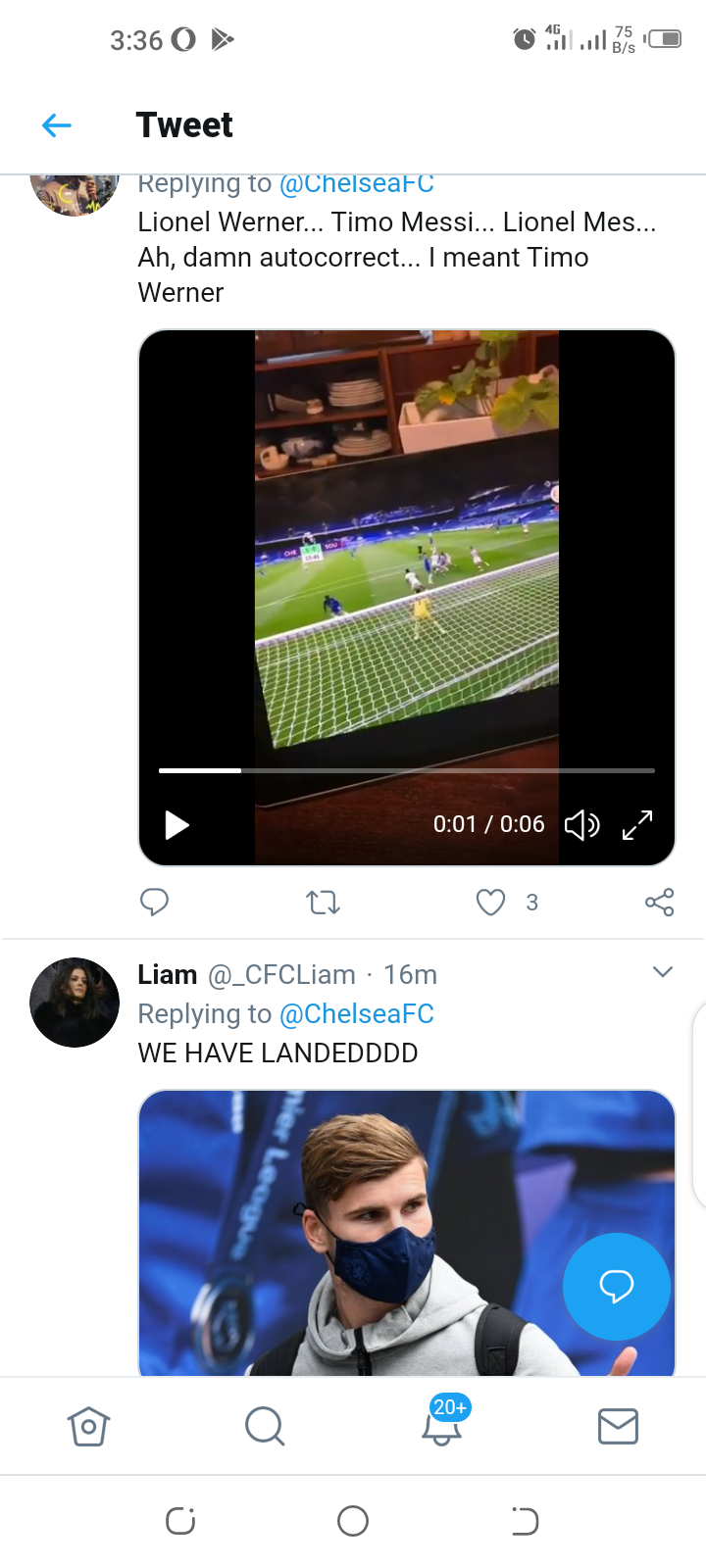The width and height of the screenshot is (706, 1568).
Task: Toggle the video's sound
Action: pyautogui.click(x=581, y=825)
